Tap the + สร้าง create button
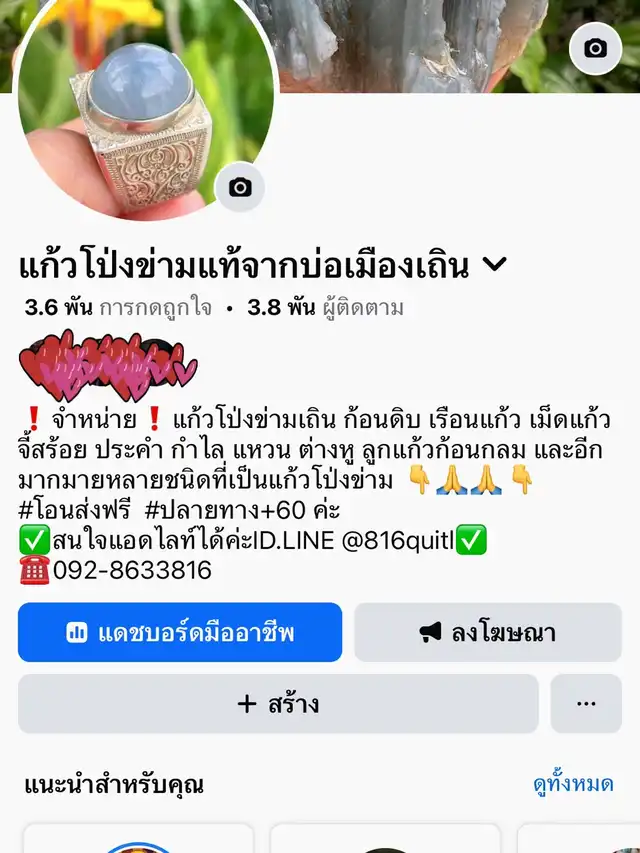This screenshot has width=640, height=853. 278,704
